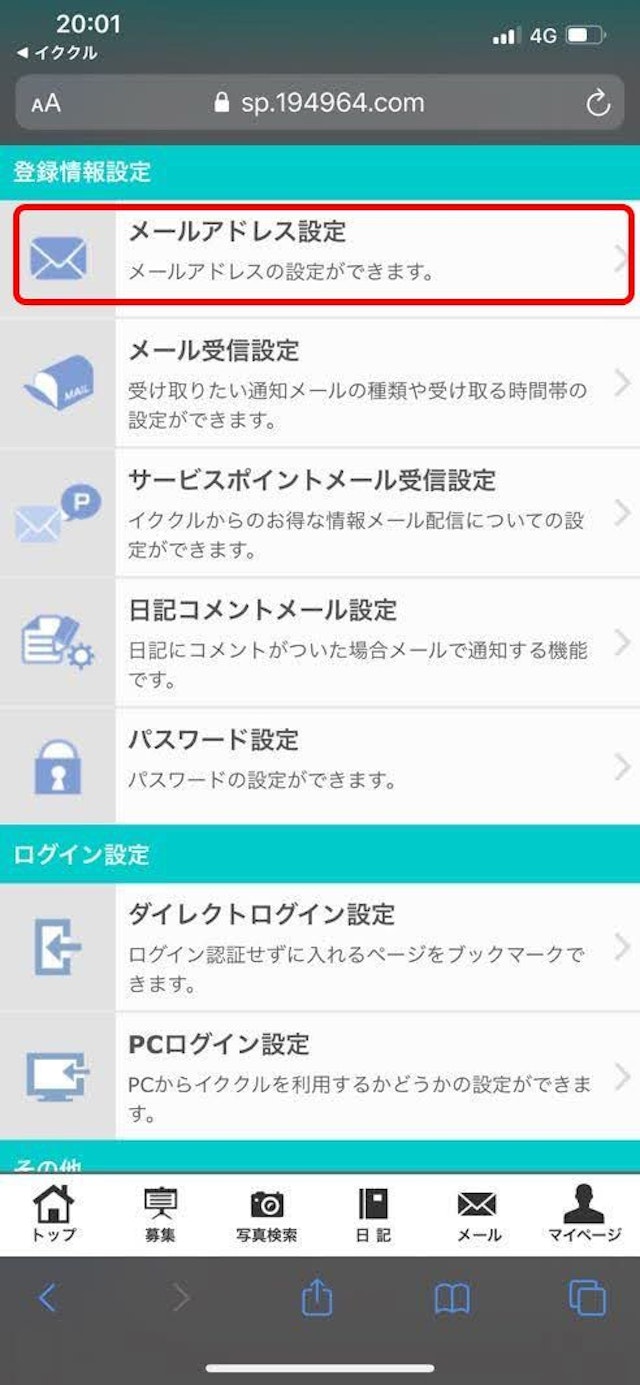The height and width of the screenshot is (1385, 640).
Task: Tap the sp.194964.com address bar
Action: click(x=320, y=103)
